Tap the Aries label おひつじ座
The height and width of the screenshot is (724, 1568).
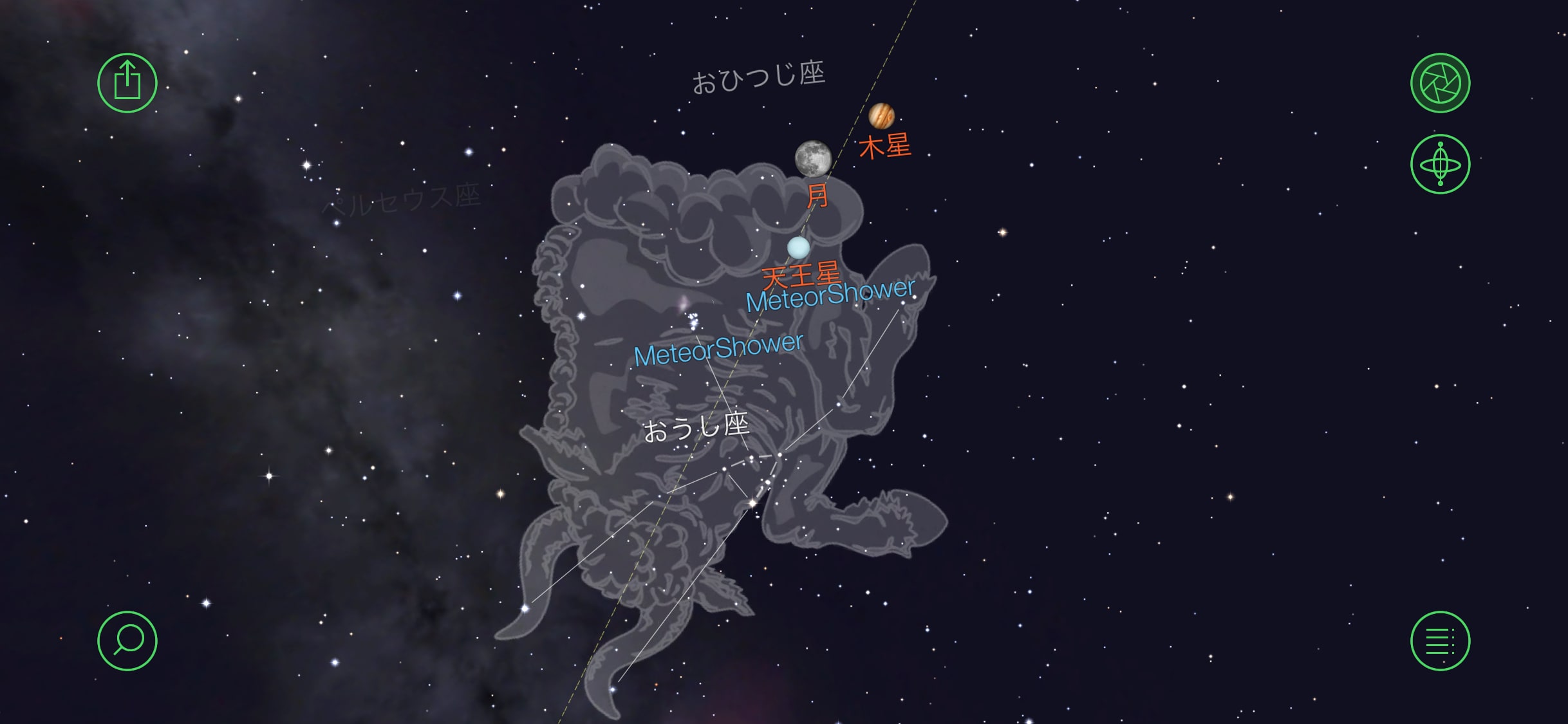point(758,78)
